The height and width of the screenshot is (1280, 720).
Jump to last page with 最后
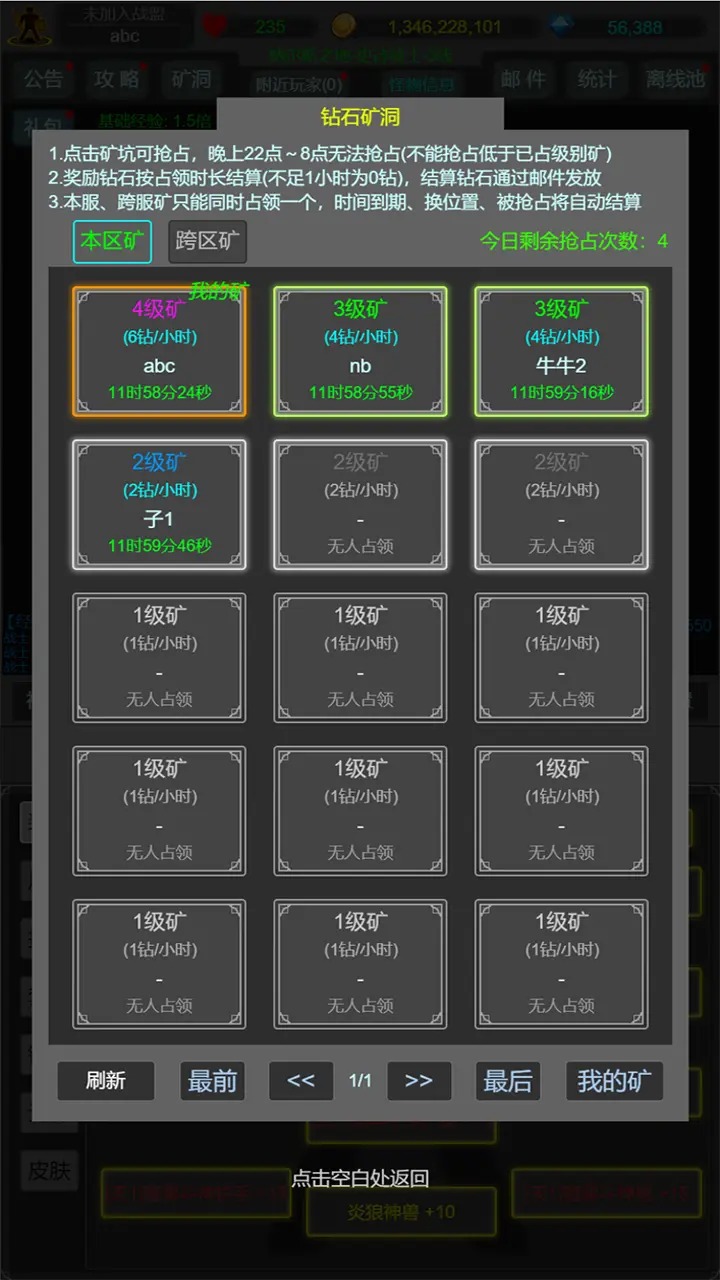[x=508, y=1081]
